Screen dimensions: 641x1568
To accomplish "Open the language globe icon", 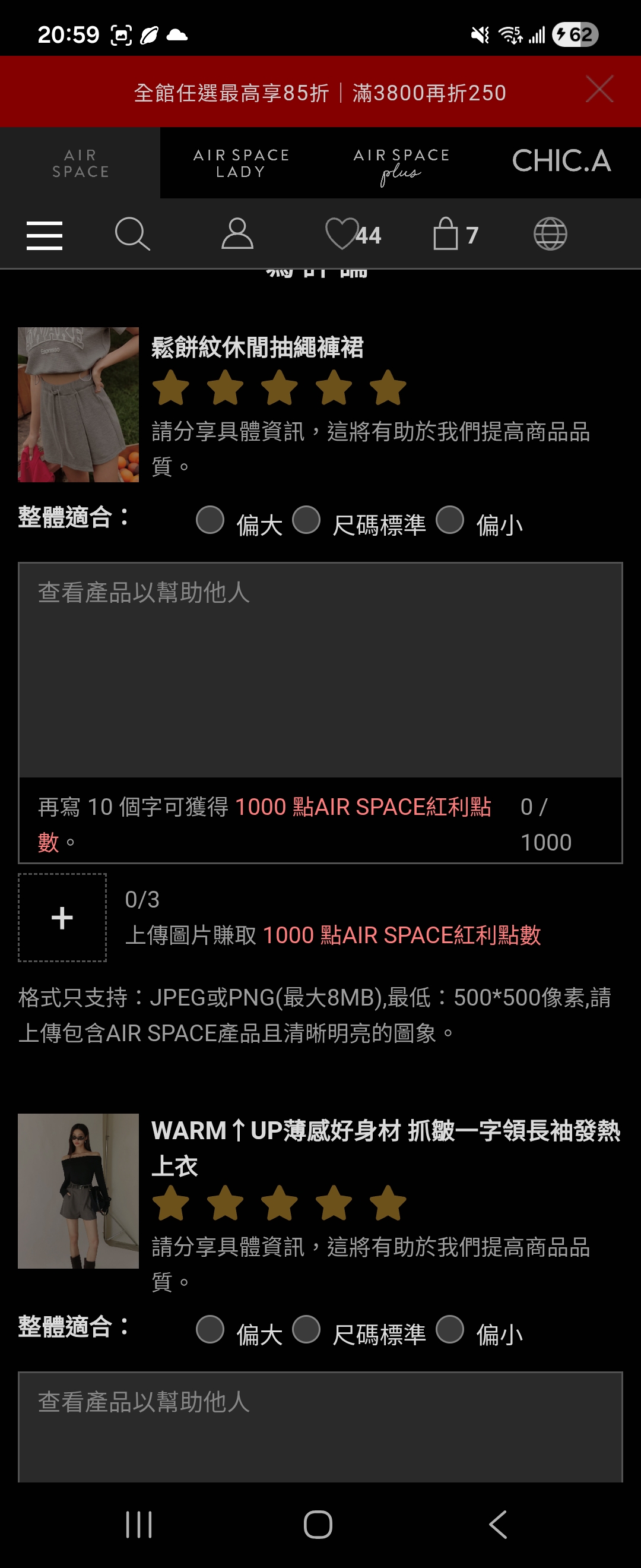I will tap(550, 235).
